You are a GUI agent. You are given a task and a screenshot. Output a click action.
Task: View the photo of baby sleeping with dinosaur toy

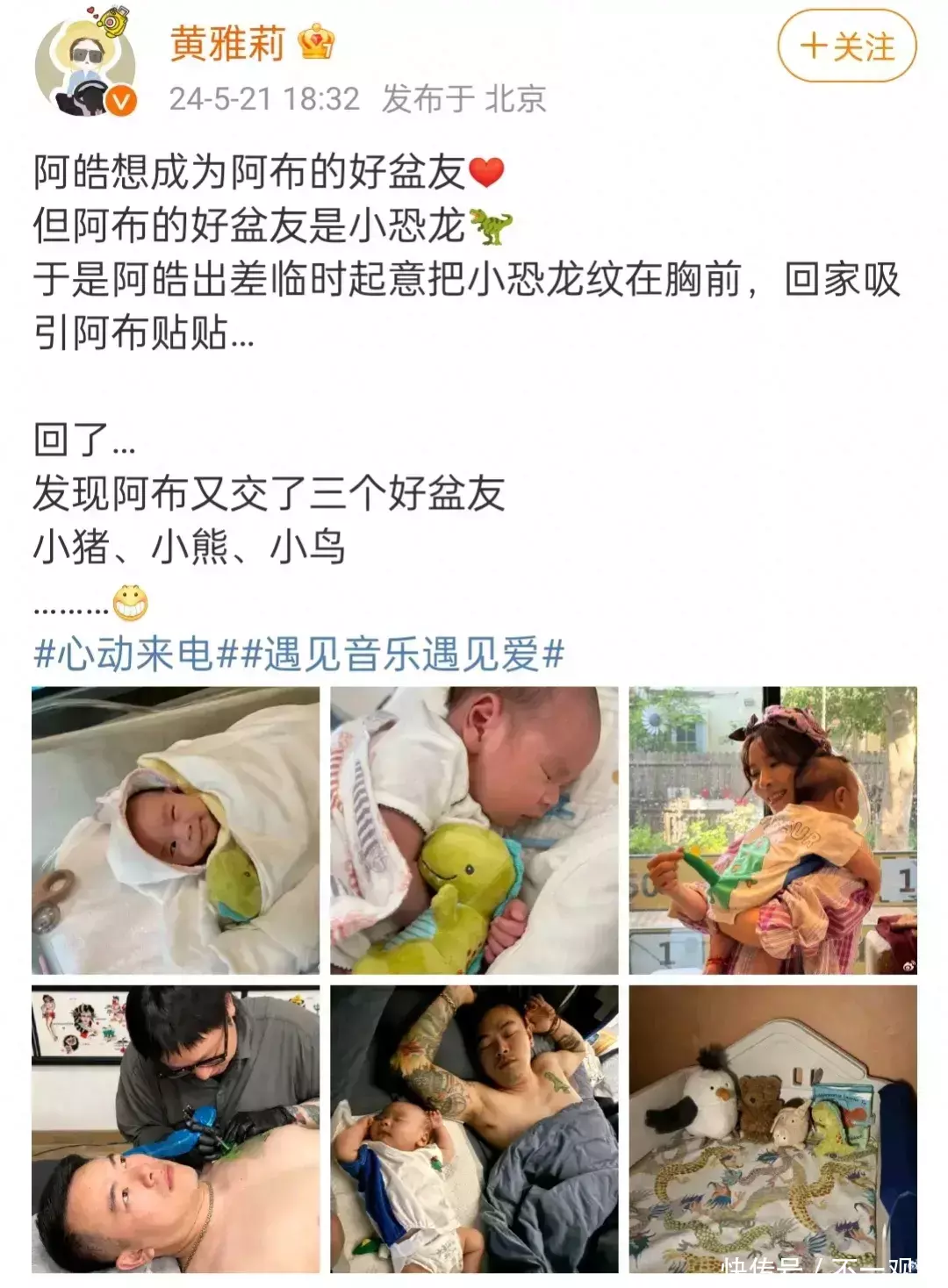click(474, 830)
